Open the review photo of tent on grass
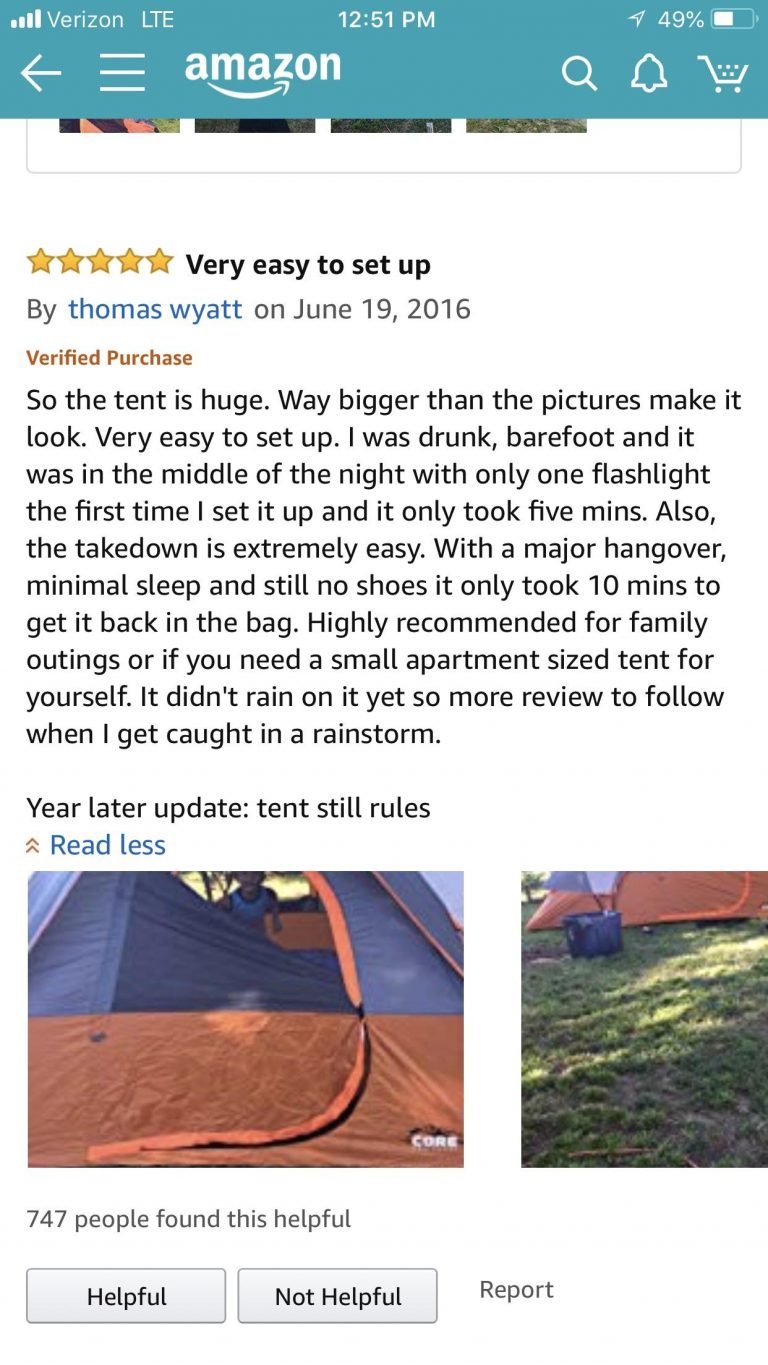This screenshot has width=768, height=1365. point(644,1019)
